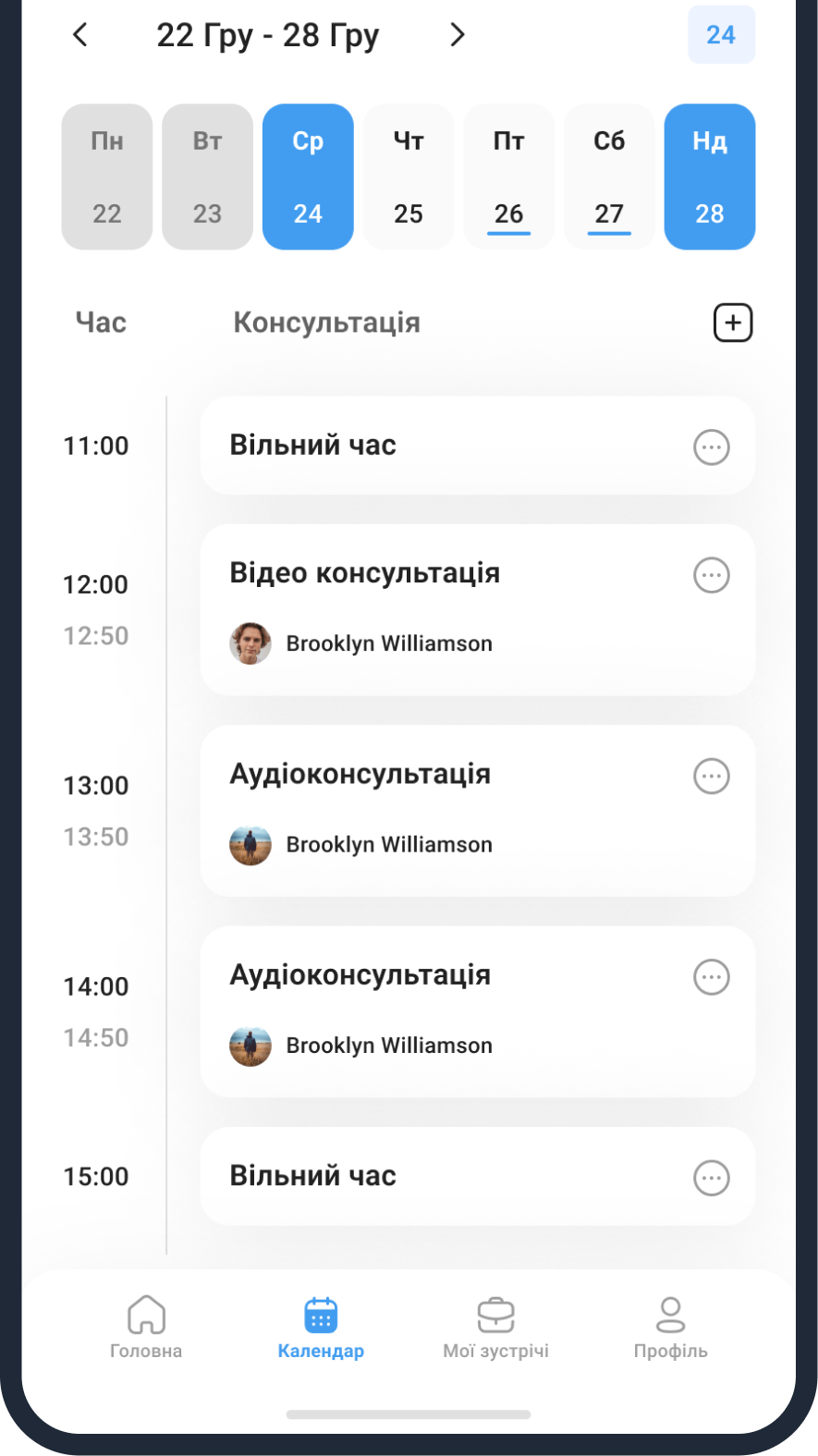The image size is (818, 1456).
Task: Switch to the Головна tab
Action: [x=146, y=1328]
